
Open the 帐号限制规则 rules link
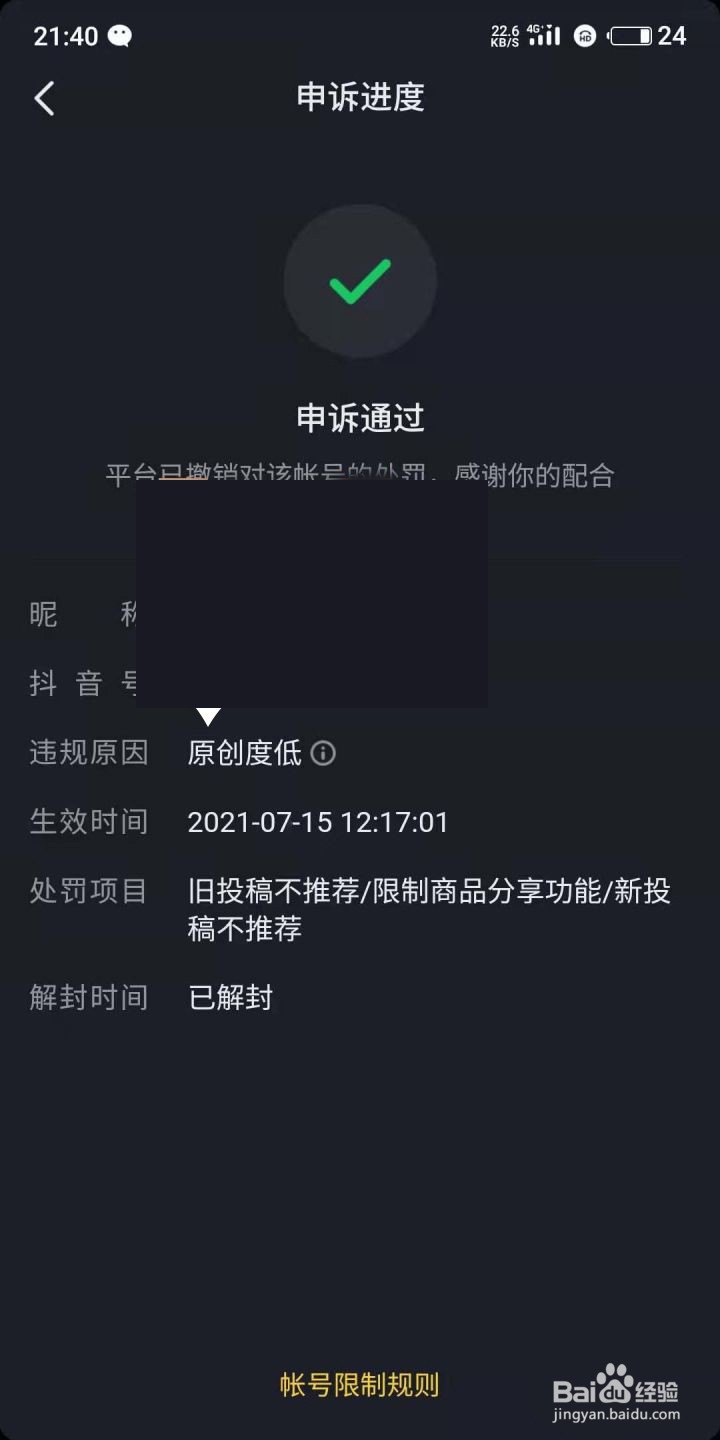pyautogui.click(x=360, y=1387)
